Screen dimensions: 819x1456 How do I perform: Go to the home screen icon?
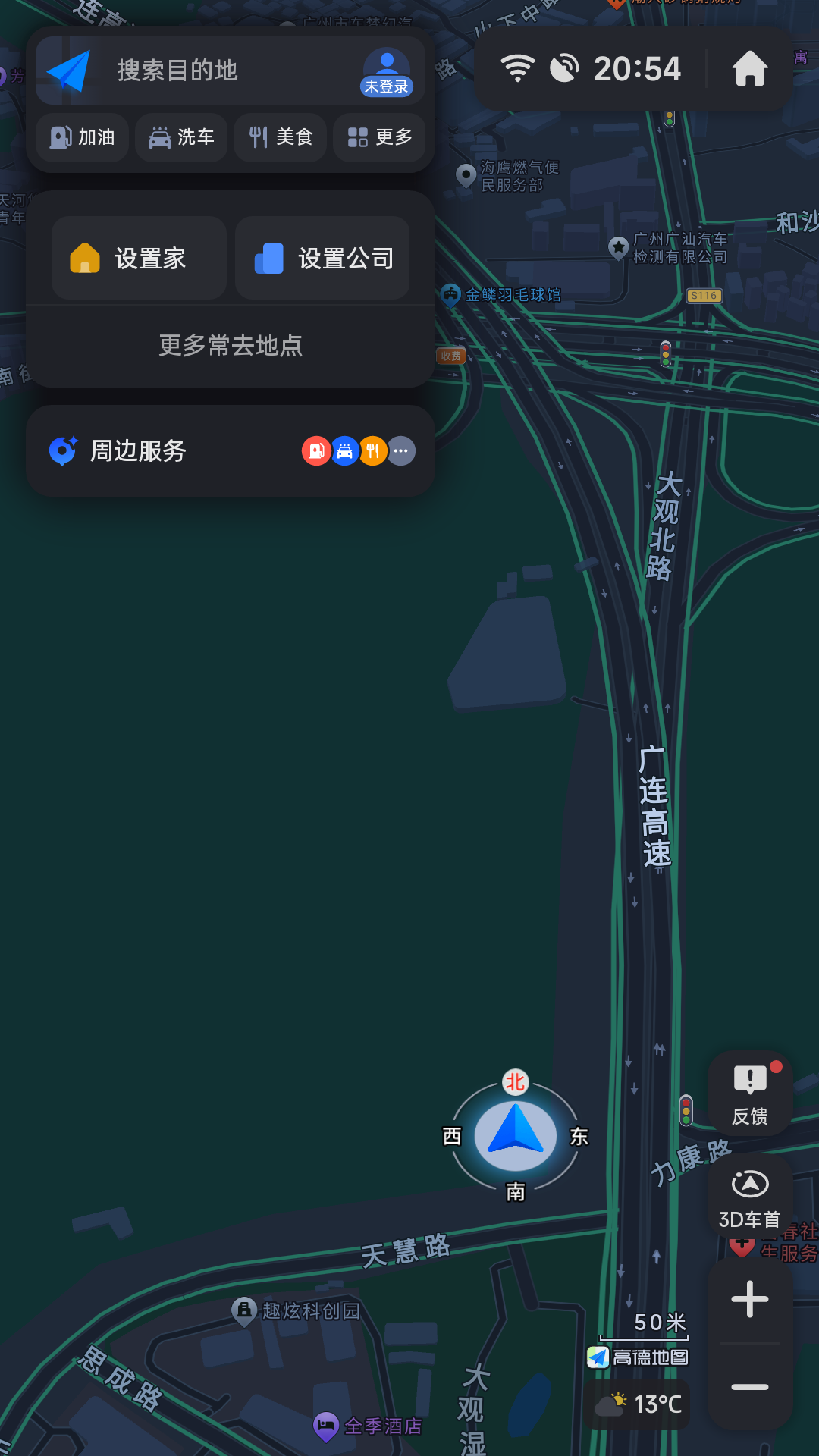750,69
